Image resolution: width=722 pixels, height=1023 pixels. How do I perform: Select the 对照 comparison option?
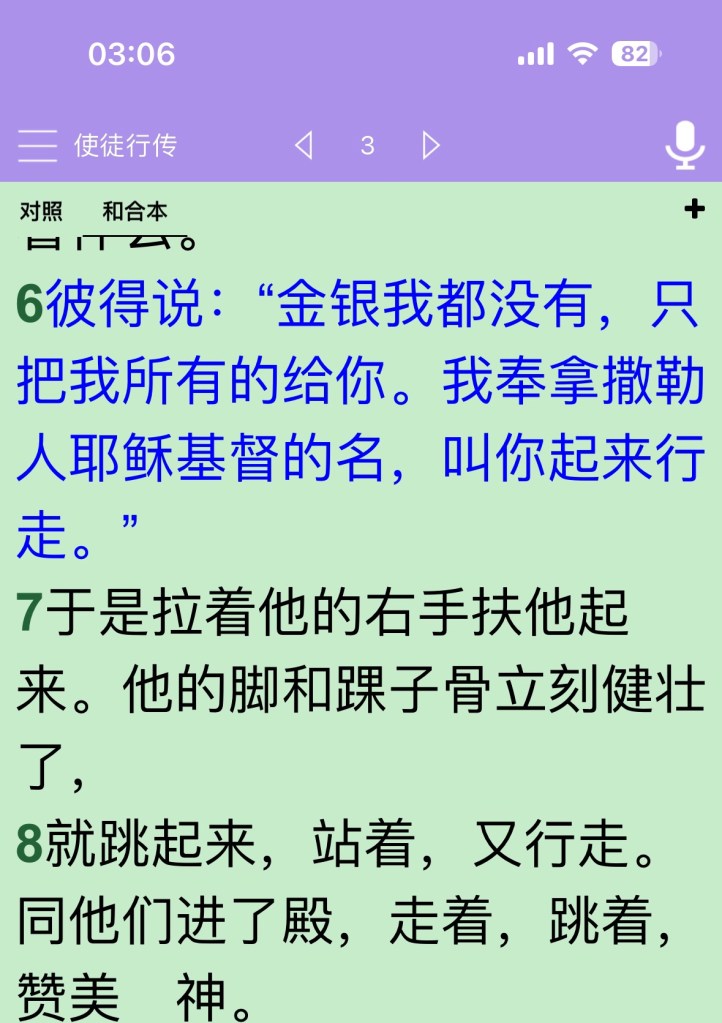click(41, 211)
